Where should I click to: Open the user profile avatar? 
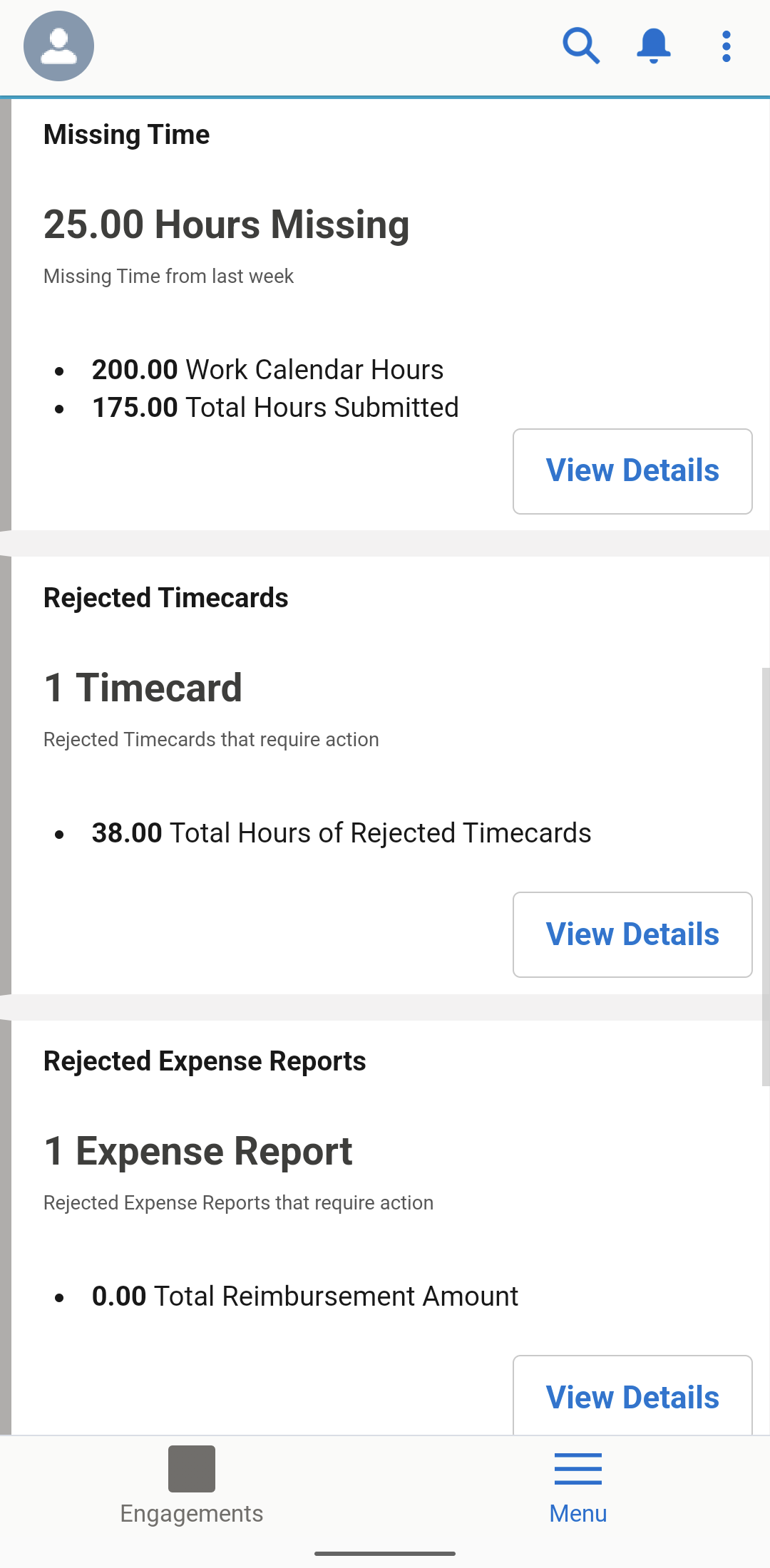click(58, 46)
